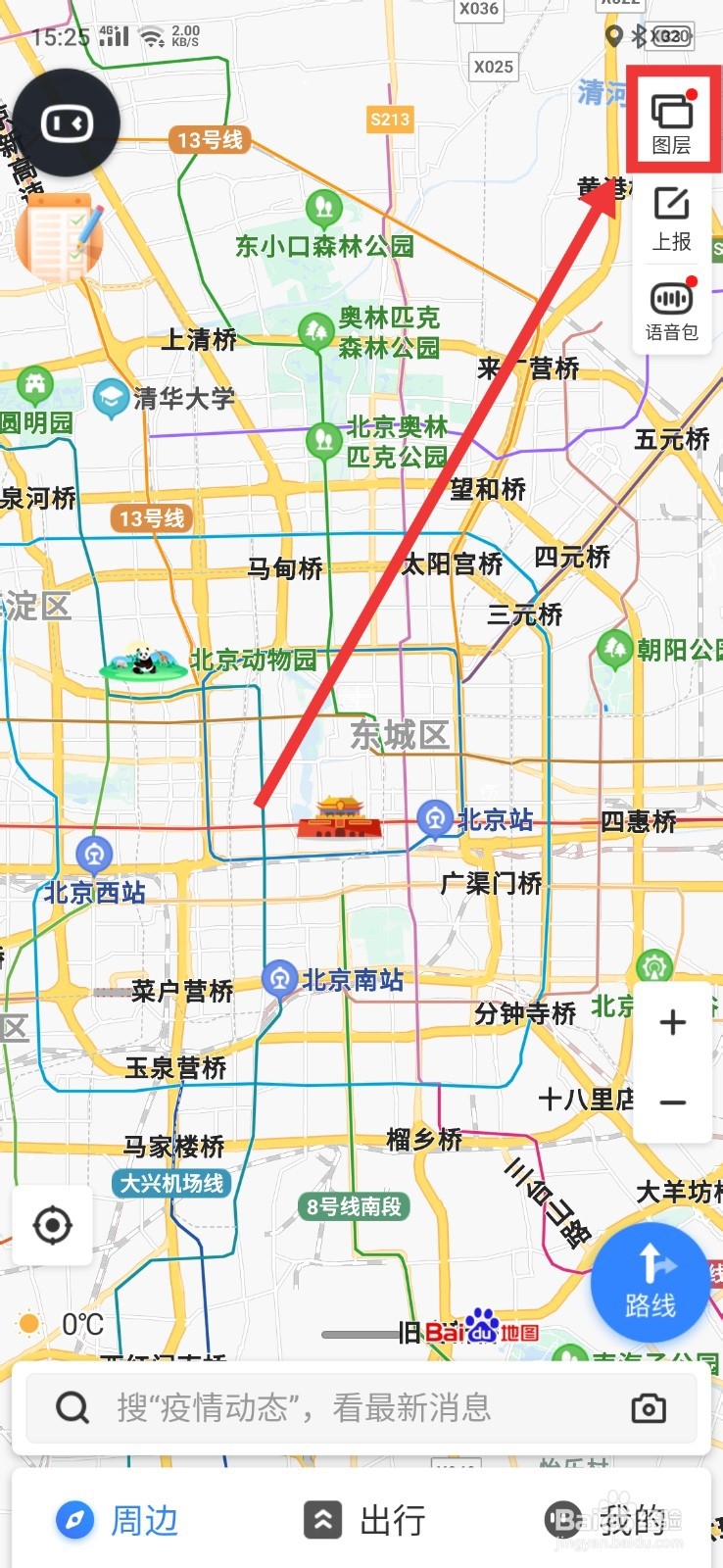Screen dimensions: 723x1568
Task: Select the 北京动物园 zoo marker
Action: [144, 661]
